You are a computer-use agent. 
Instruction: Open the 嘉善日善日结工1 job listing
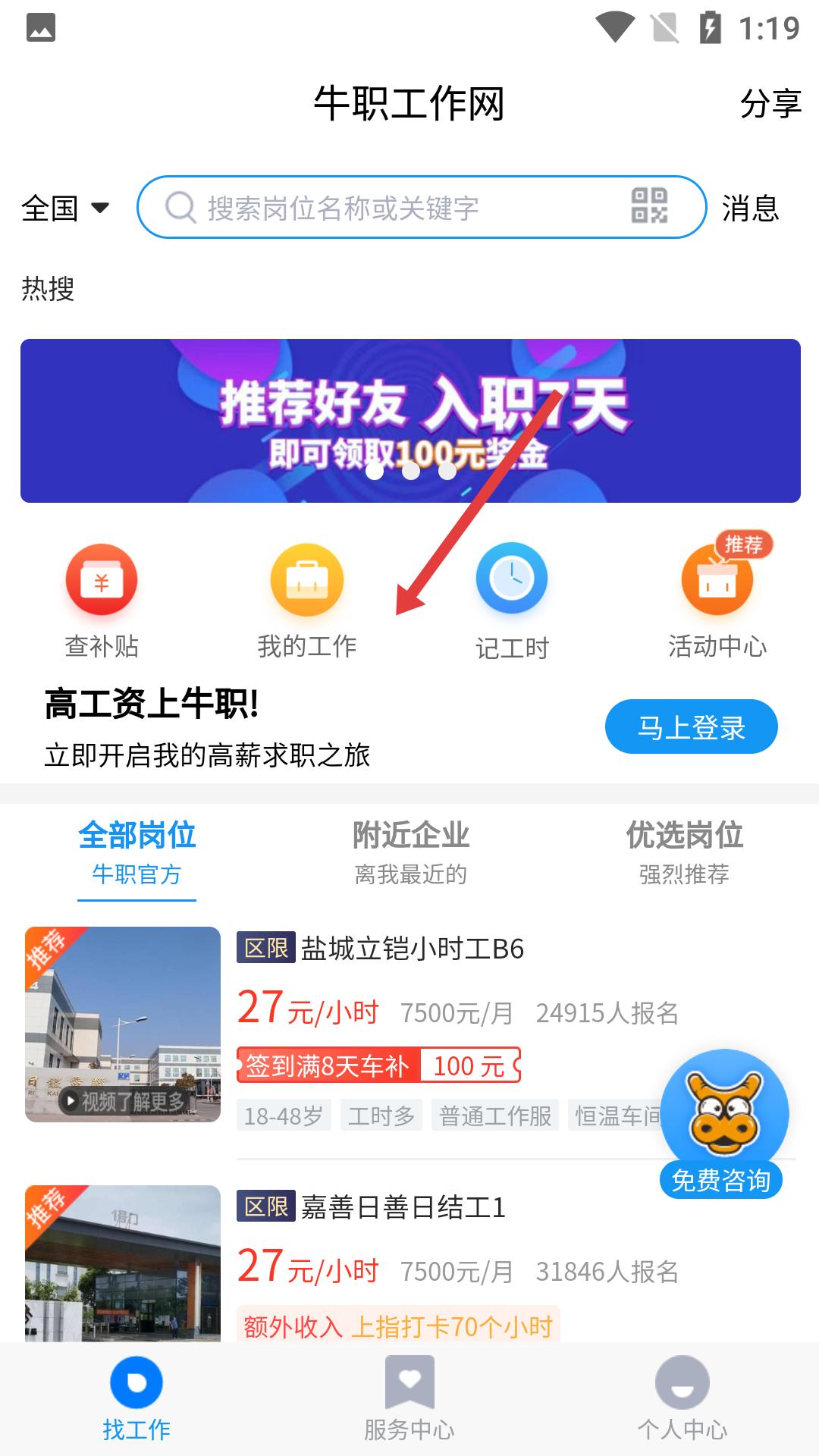403,1207
